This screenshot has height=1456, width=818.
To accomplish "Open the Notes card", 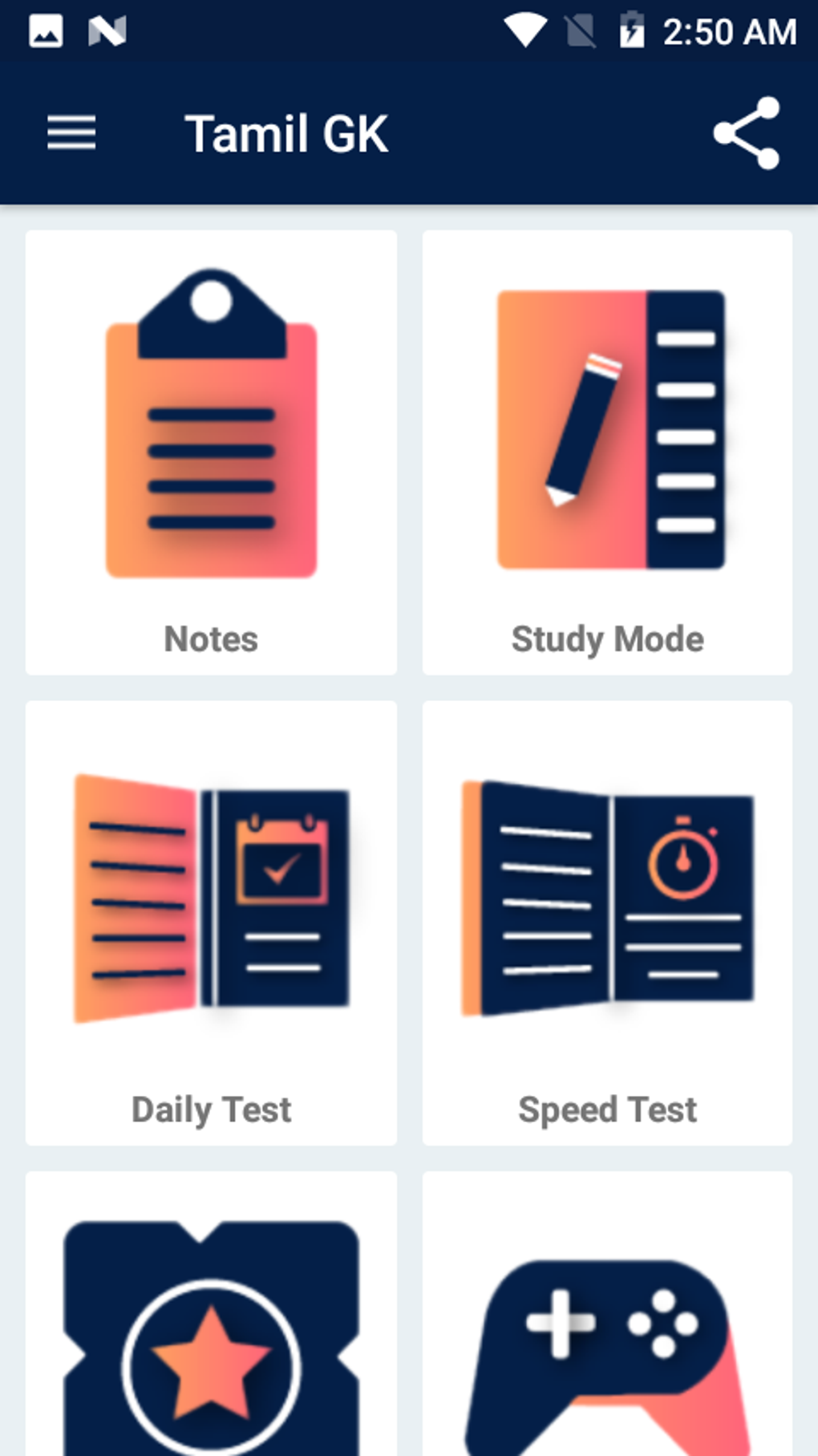I will (x=211, y=452).
